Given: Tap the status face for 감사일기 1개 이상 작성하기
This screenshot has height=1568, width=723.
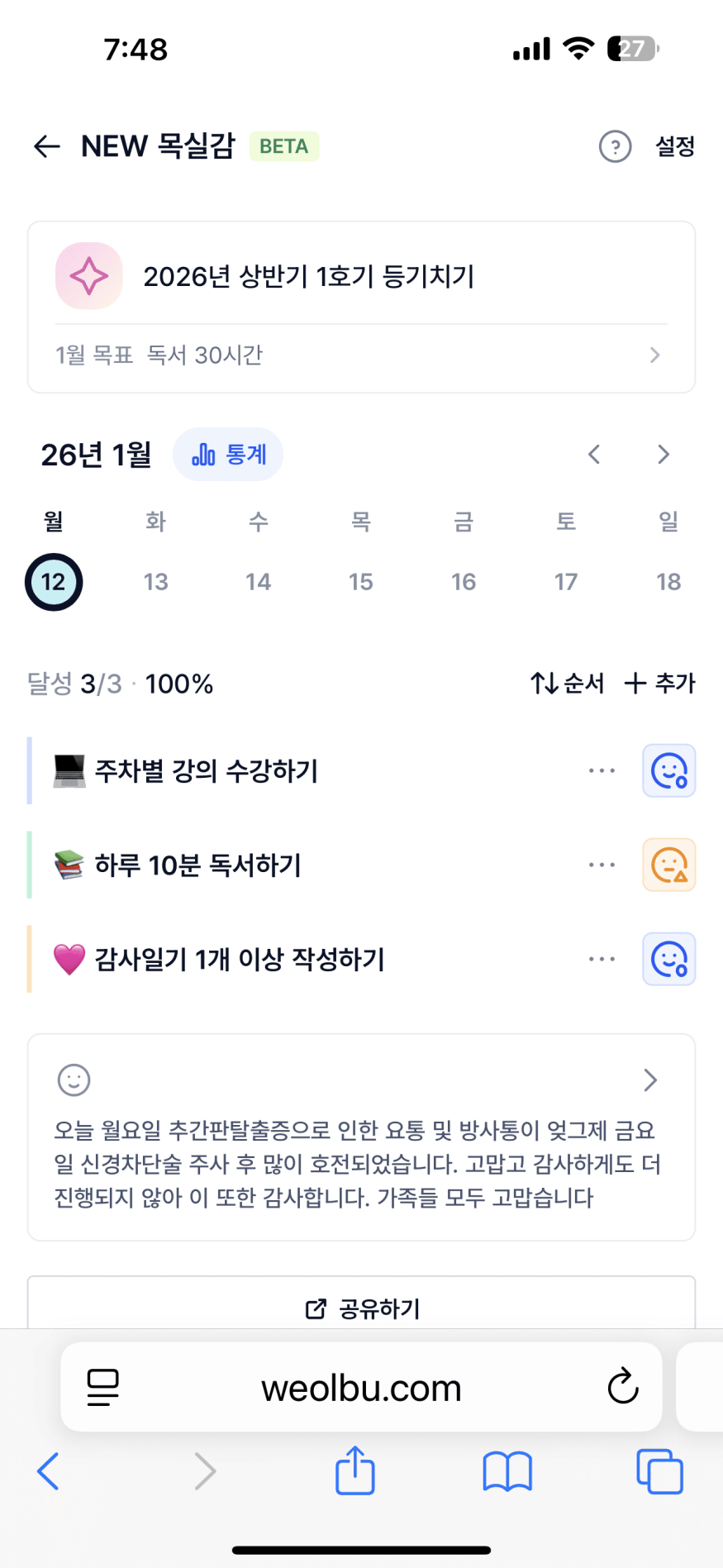Looking at the screenshot, I should pos(668,960).
